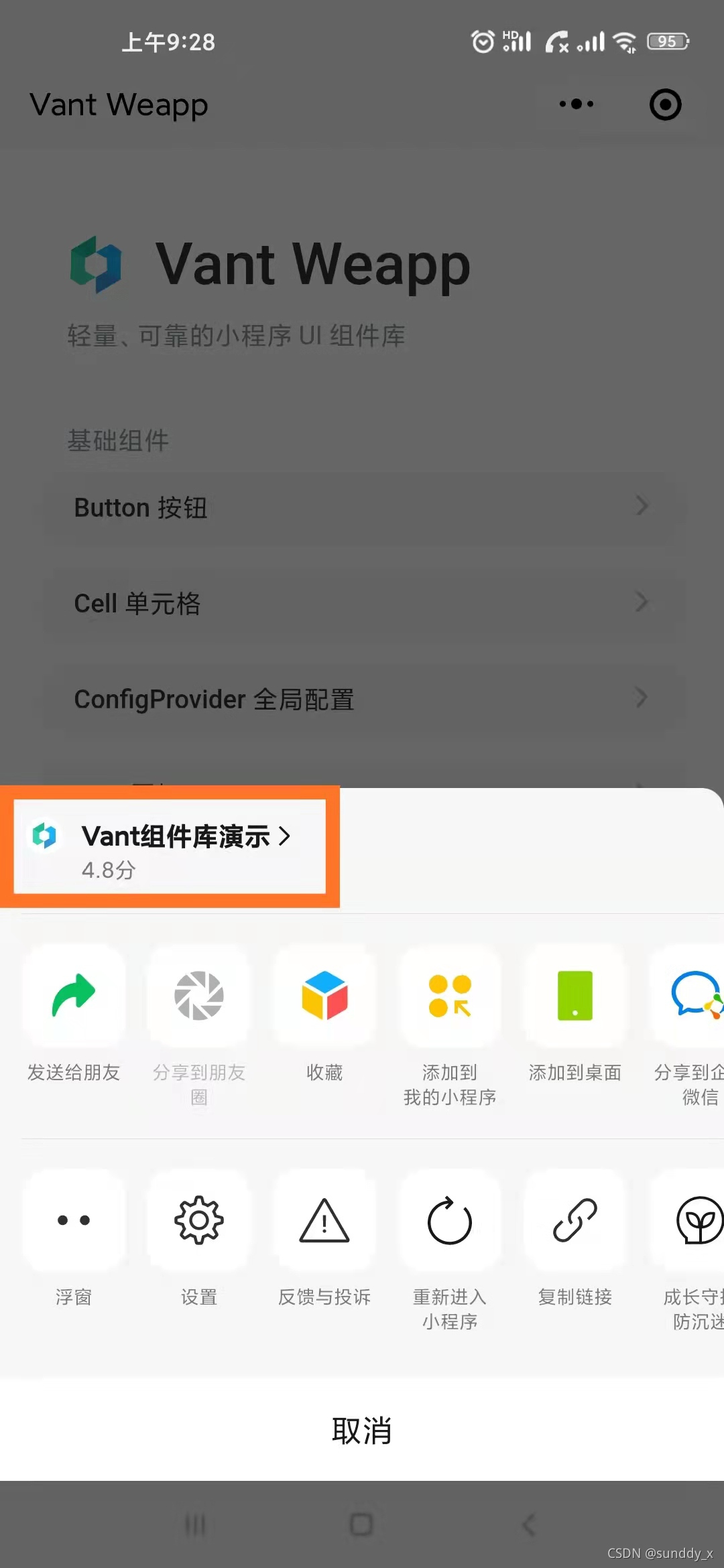This screenshot has height=1568, width=724.
Task: Enable floating window (浮窗)
Action: click(x=74, y=1221)
